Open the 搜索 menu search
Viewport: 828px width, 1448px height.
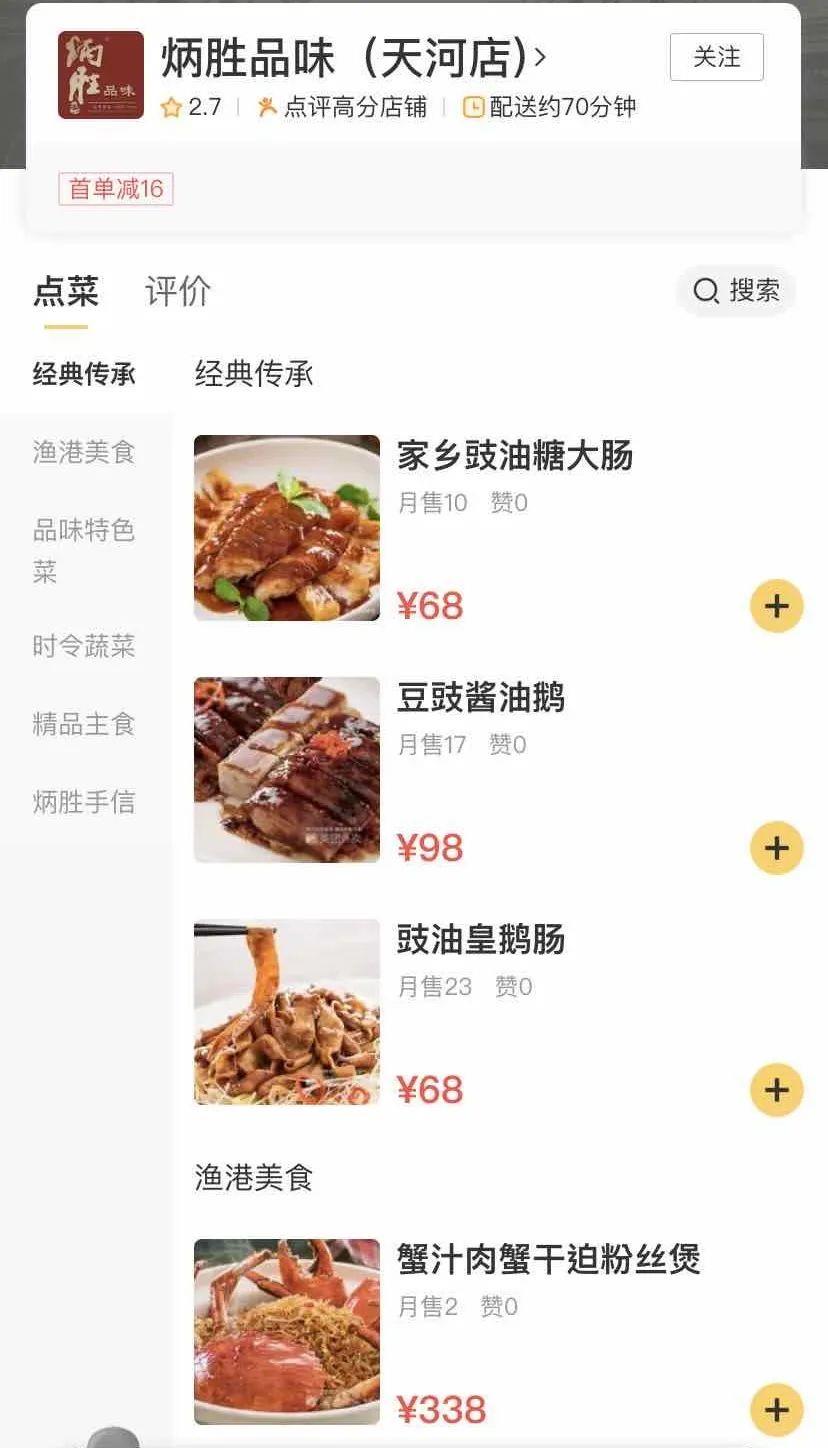click(736, 290)
